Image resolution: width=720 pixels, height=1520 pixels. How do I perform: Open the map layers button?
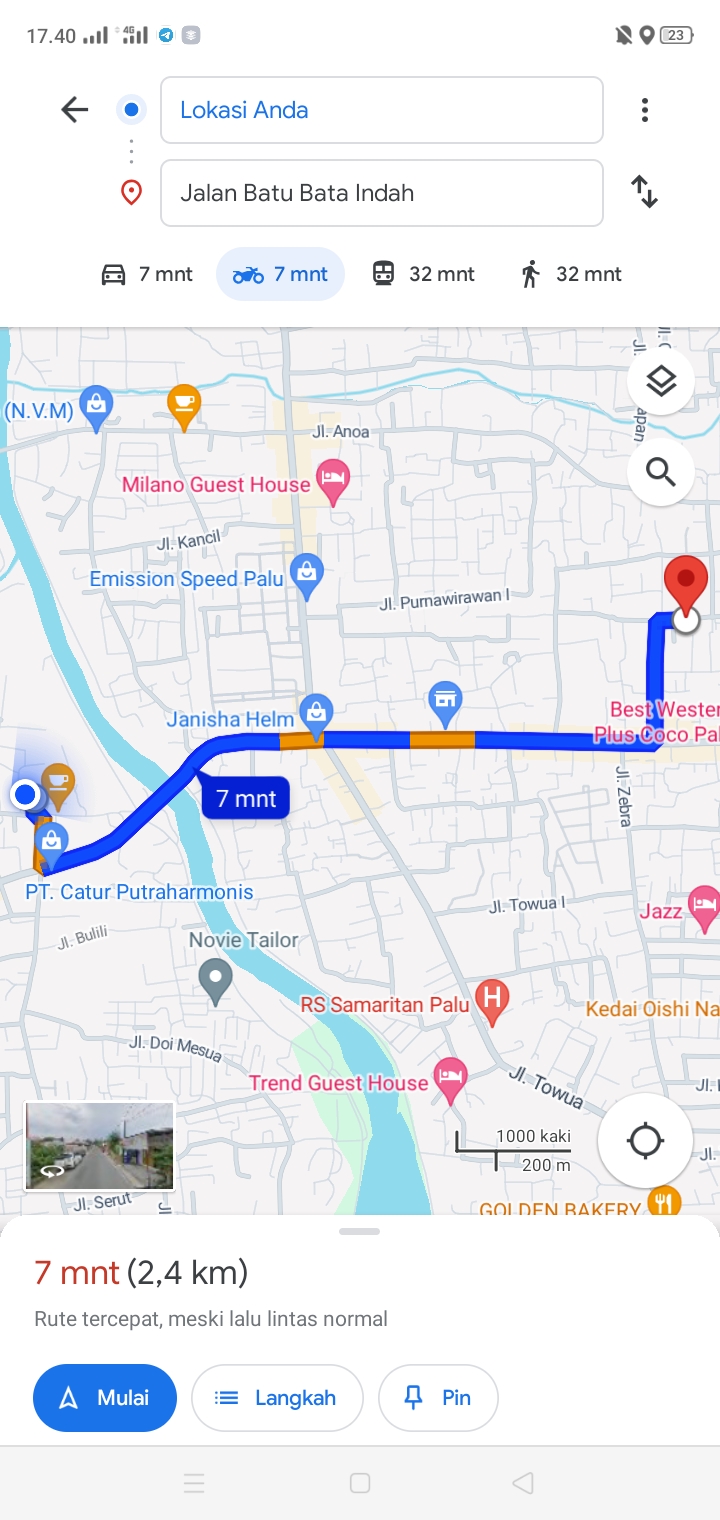[661, 381]
